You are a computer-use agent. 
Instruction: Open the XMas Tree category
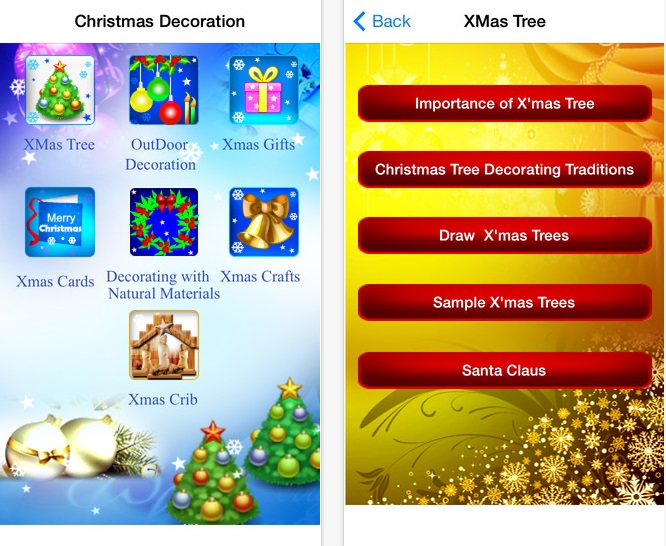(59, 90)
